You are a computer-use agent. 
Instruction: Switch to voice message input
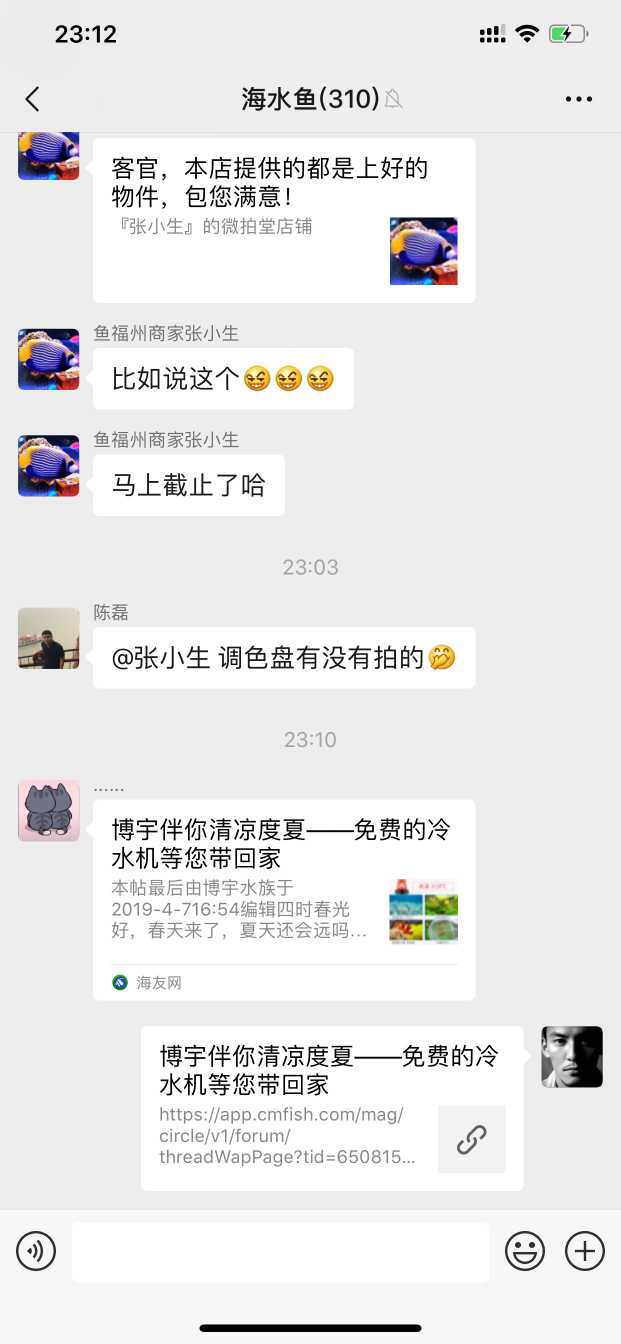tap(36, 1251)
